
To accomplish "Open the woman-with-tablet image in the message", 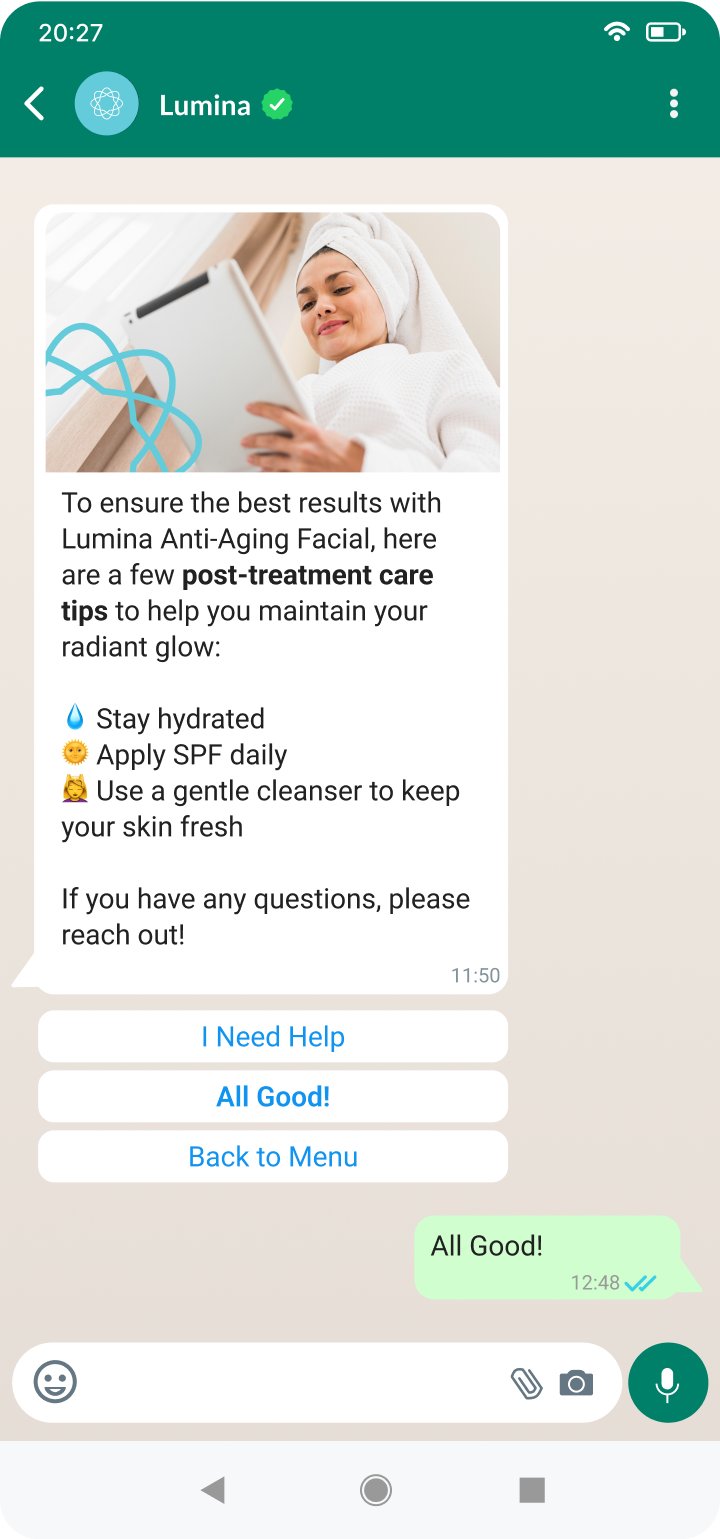I will pyautogui.click(x=272, y=342).
